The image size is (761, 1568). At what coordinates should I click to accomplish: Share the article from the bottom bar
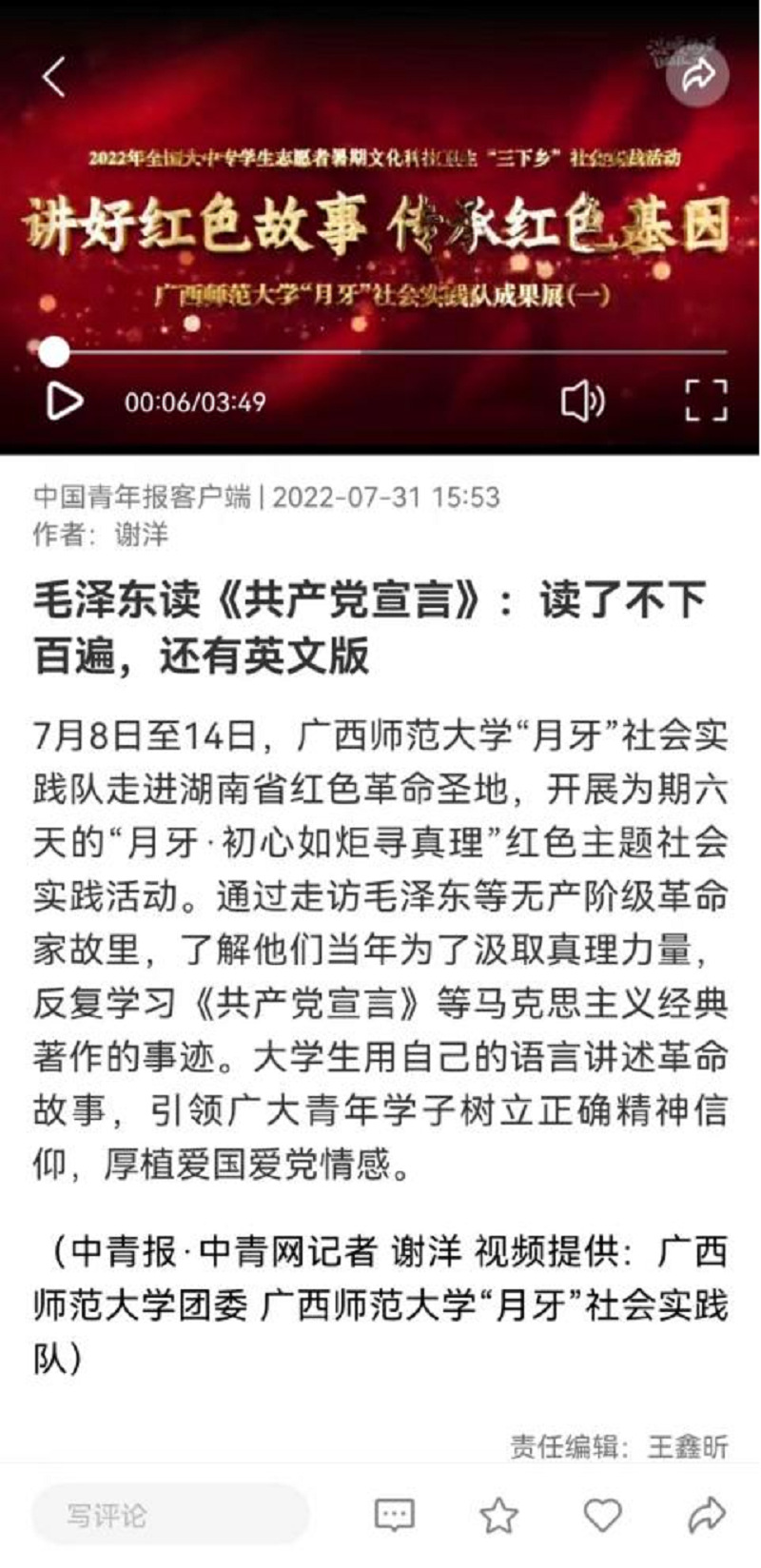(706, 1515)
